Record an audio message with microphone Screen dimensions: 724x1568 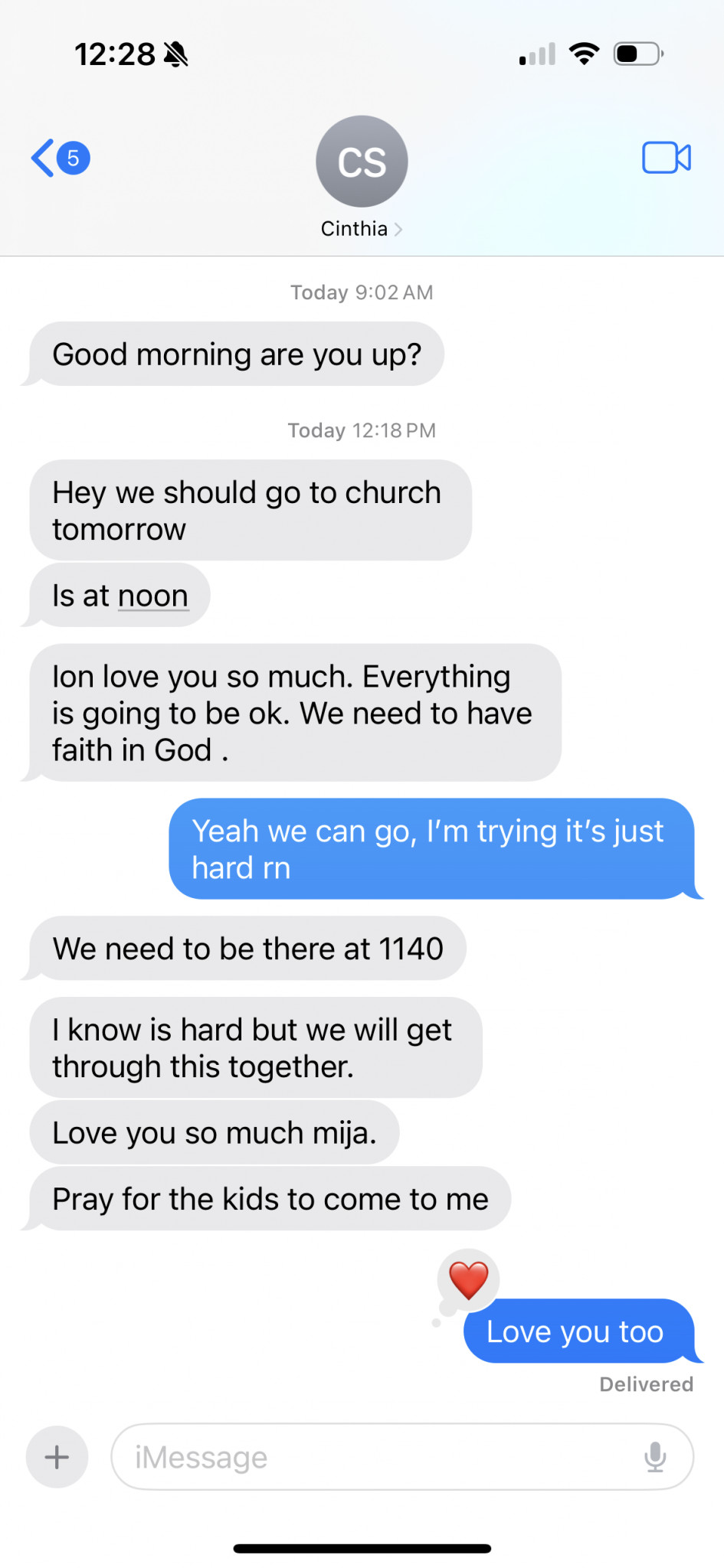point(655,1457)
